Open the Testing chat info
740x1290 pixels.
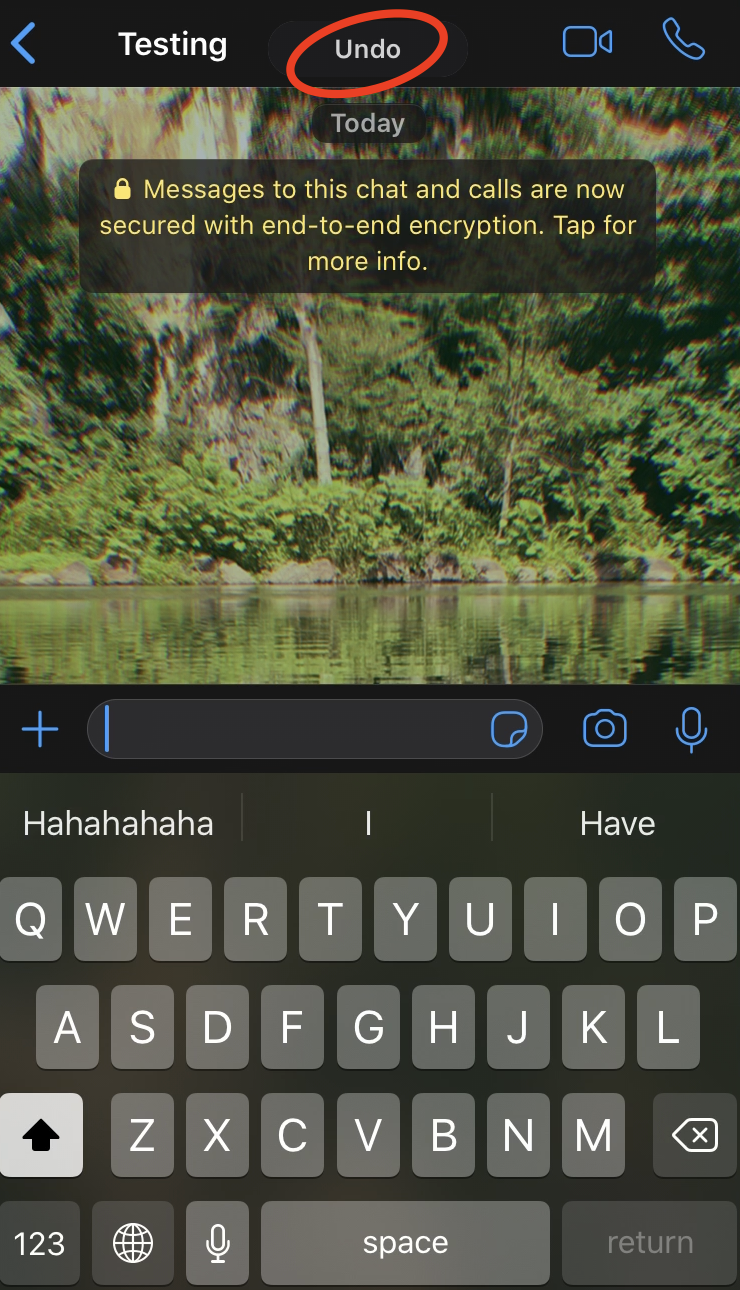[173, 44]
